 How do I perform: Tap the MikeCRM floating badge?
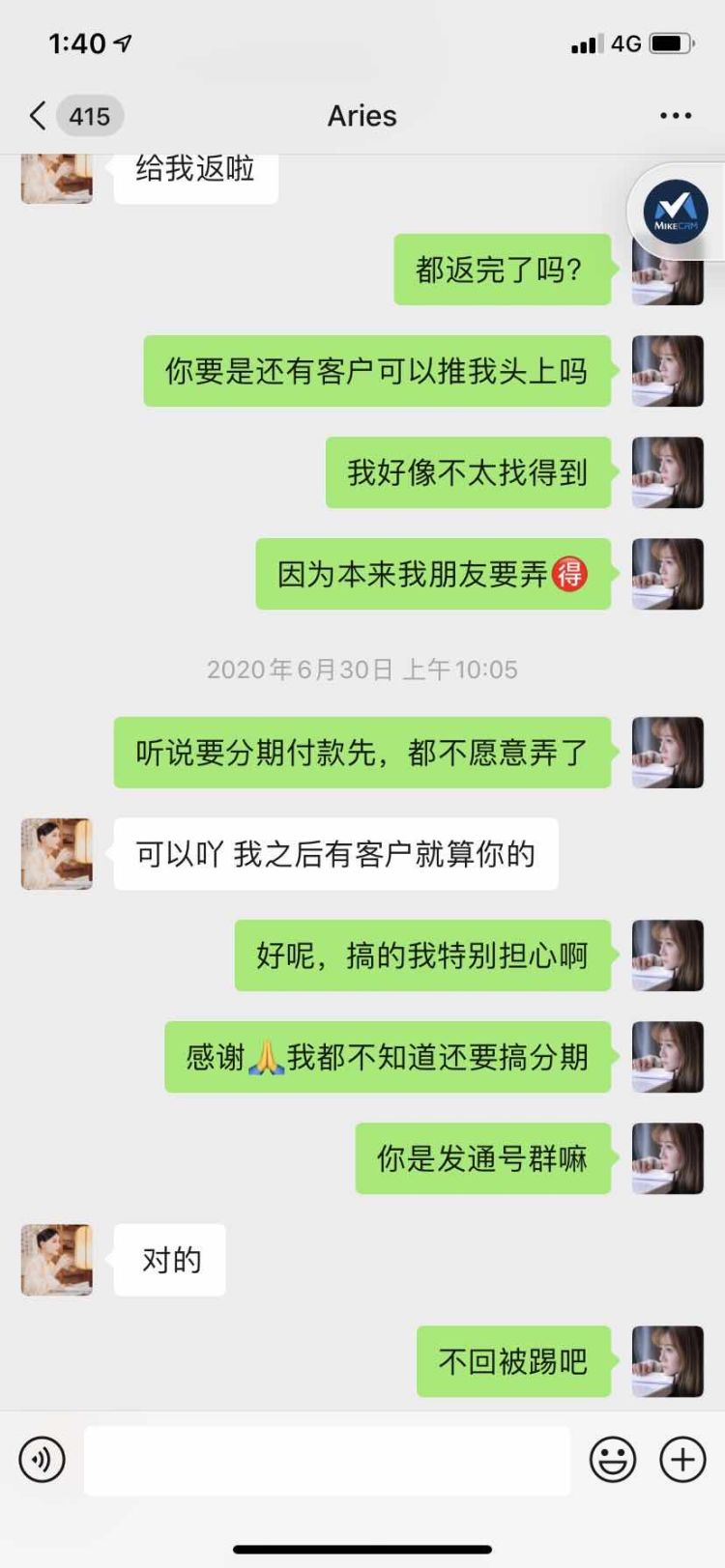coord(677,211)
